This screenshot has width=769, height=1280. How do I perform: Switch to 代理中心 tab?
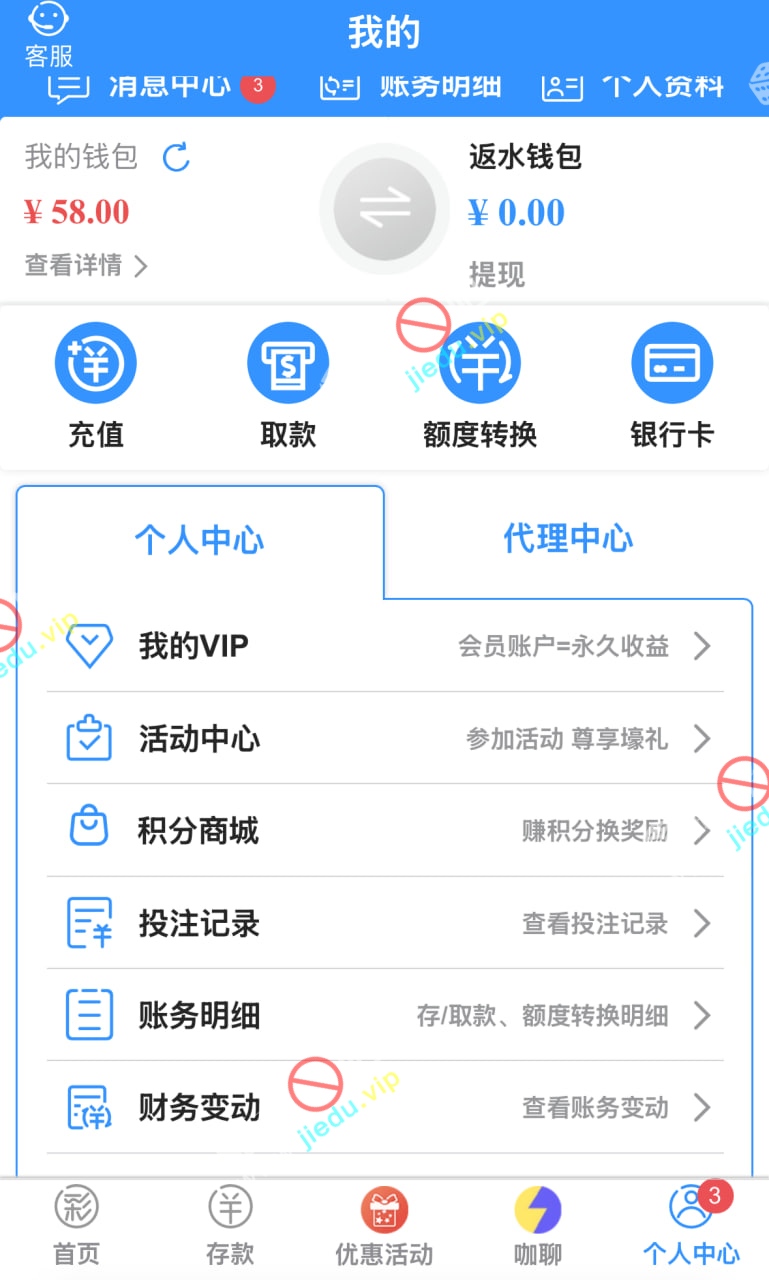(568, 540)
